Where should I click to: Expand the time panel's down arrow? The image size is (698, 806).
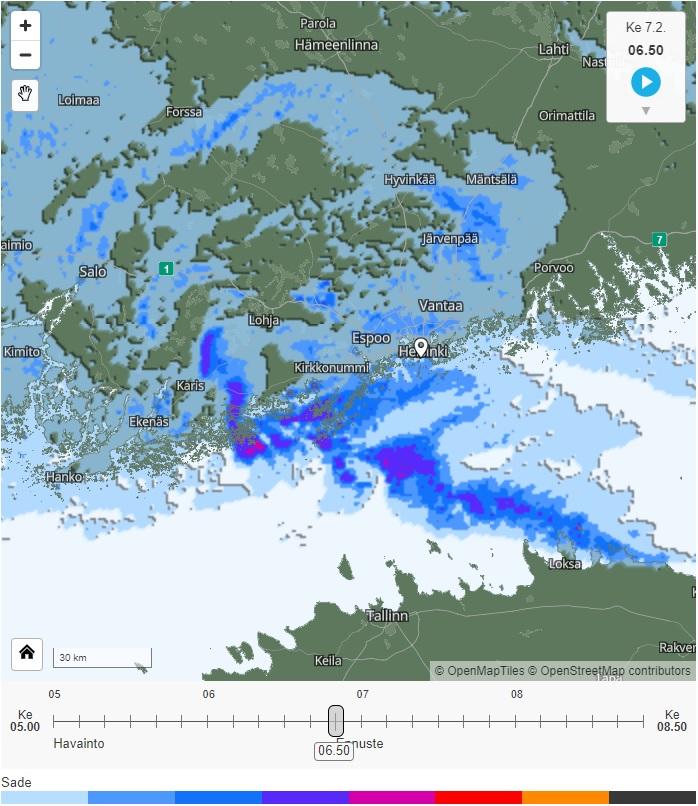[x=646, y=111]
